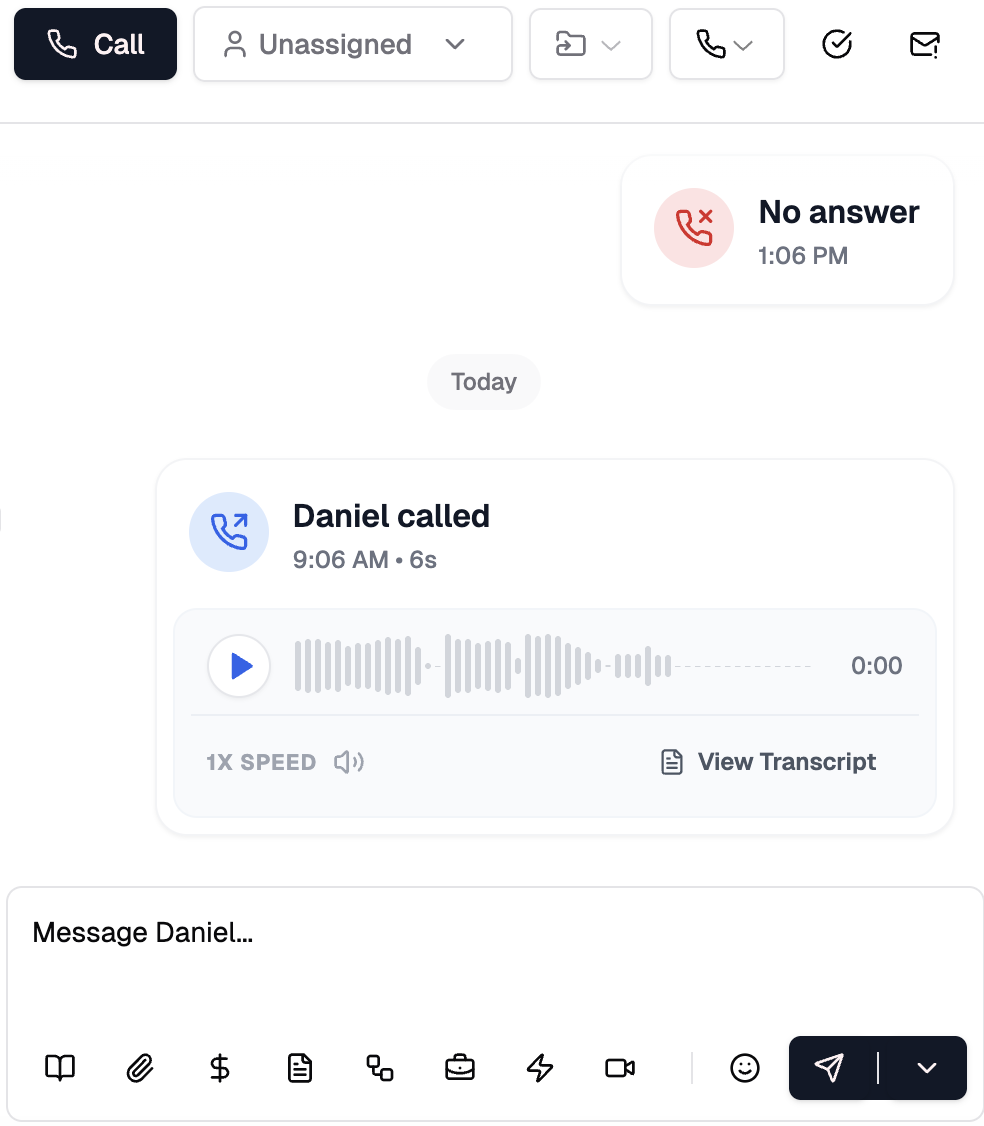View Transcript of Daniel's call
Image resolution: width=984 pixels, height=1126 pixels.
point(770,762)
